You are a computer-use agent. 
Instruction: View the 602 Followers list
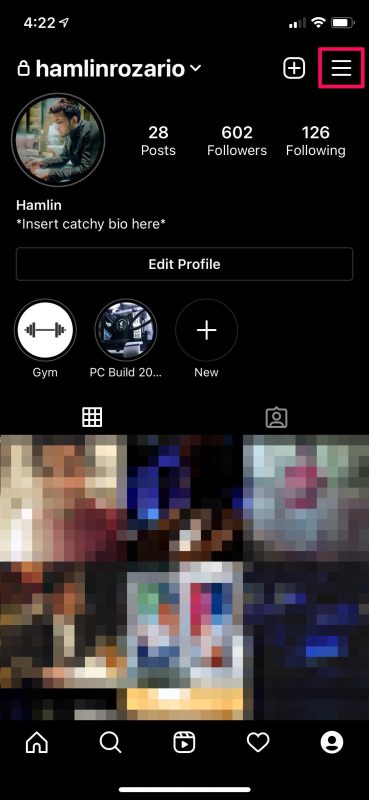pyautogui.click(x=237, y=140)
